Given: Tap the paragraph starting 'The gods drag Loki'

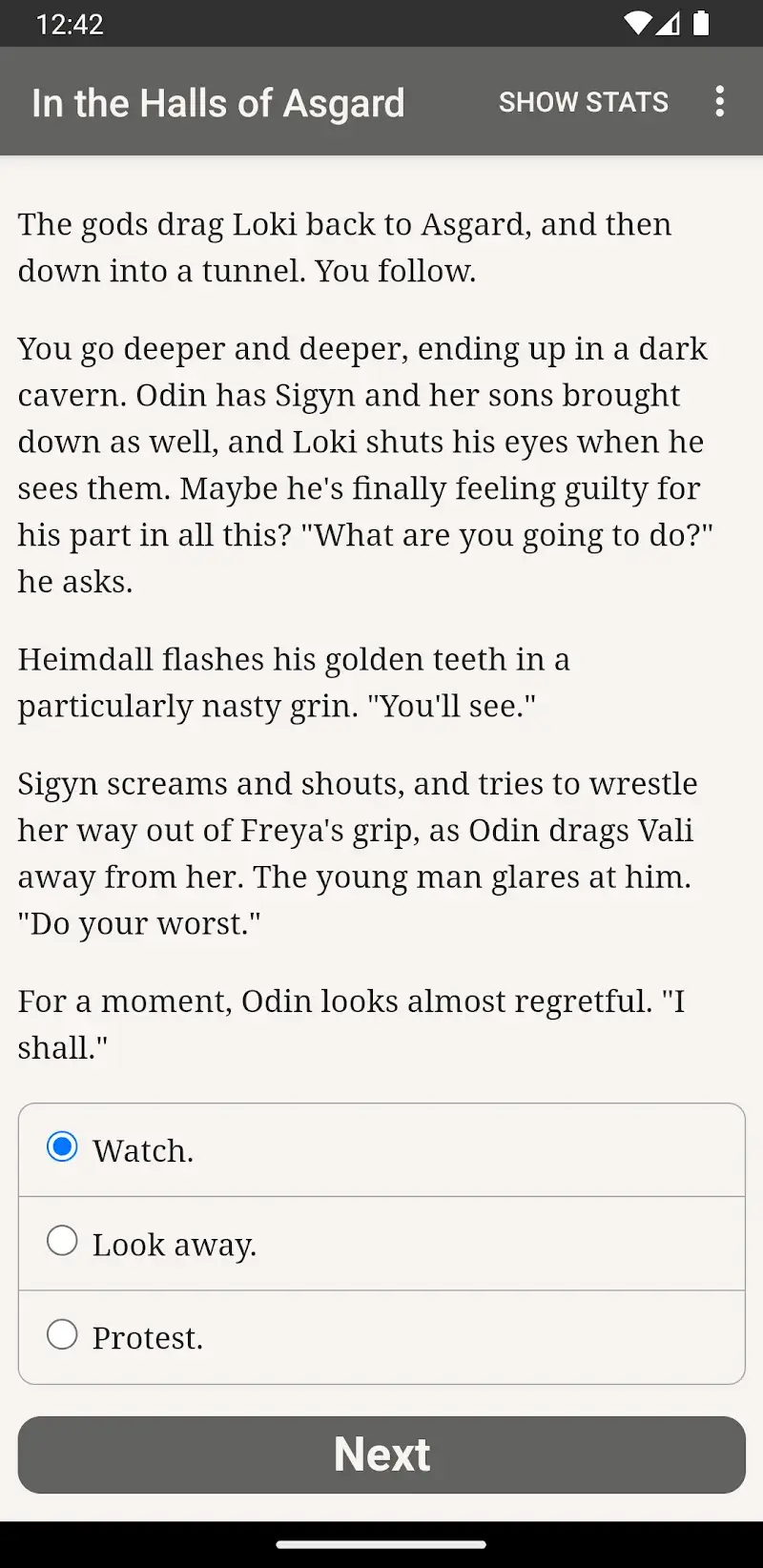Looking at the screenshot, I should point(343,248).
